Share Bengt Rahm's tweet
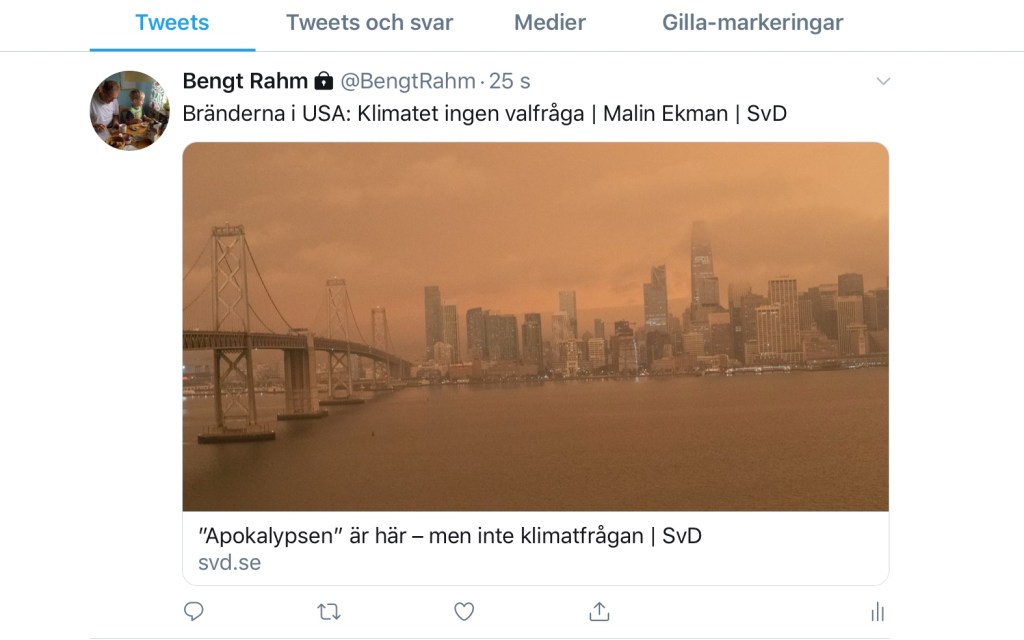Image resolution: width=1024 pixels, height=640 pixels. coord(599,611)
